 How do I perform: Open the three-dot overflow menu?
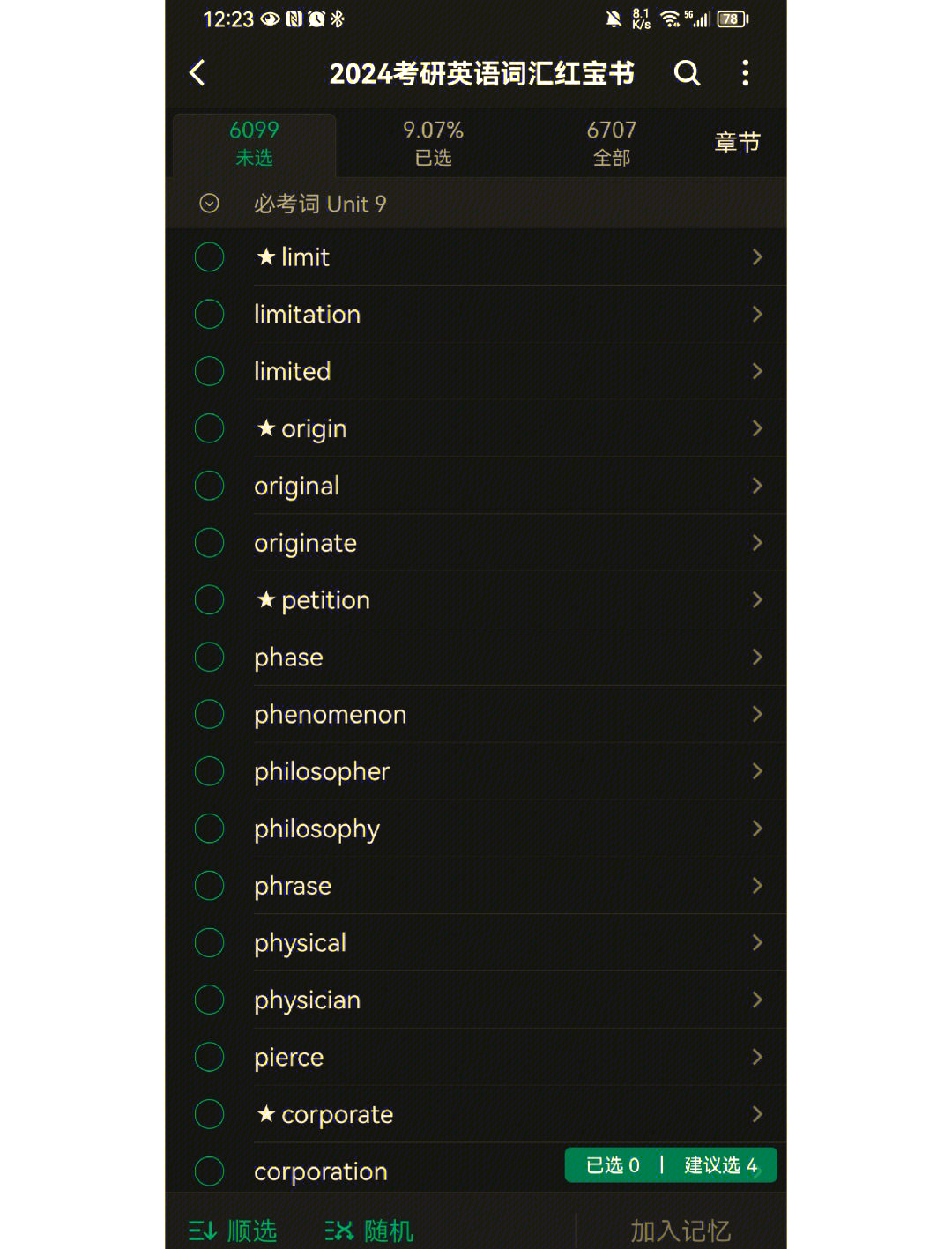pos(746,73)
